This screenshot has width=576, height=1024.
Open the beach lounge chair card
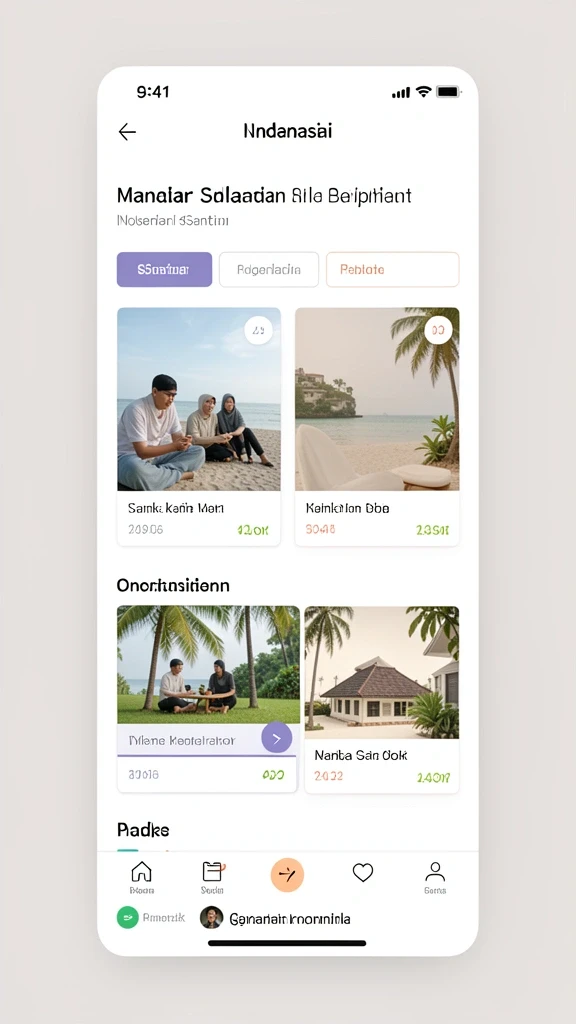point(377,426)
